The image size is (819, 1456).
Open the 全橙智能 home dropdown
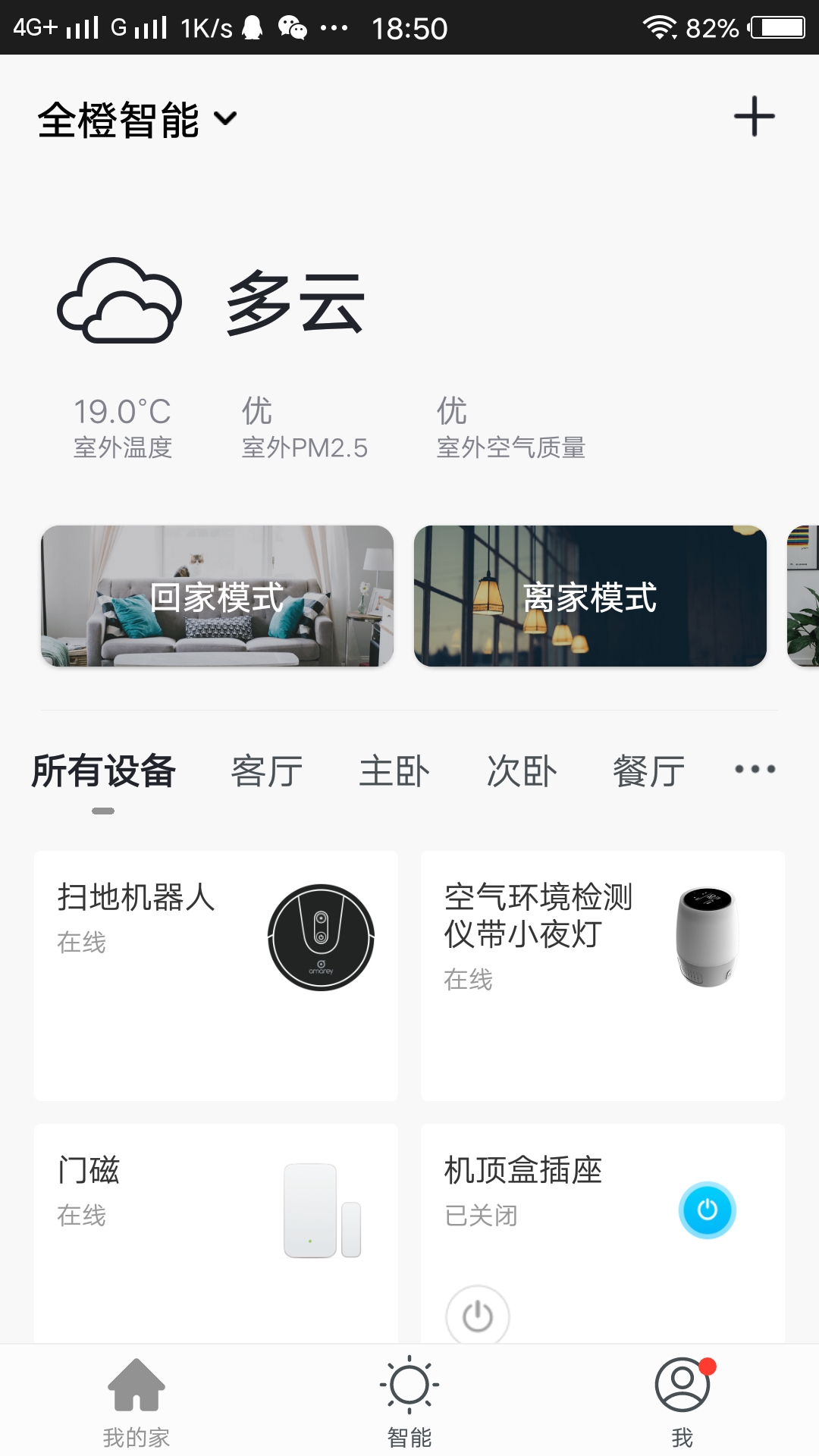coord(136,120)
